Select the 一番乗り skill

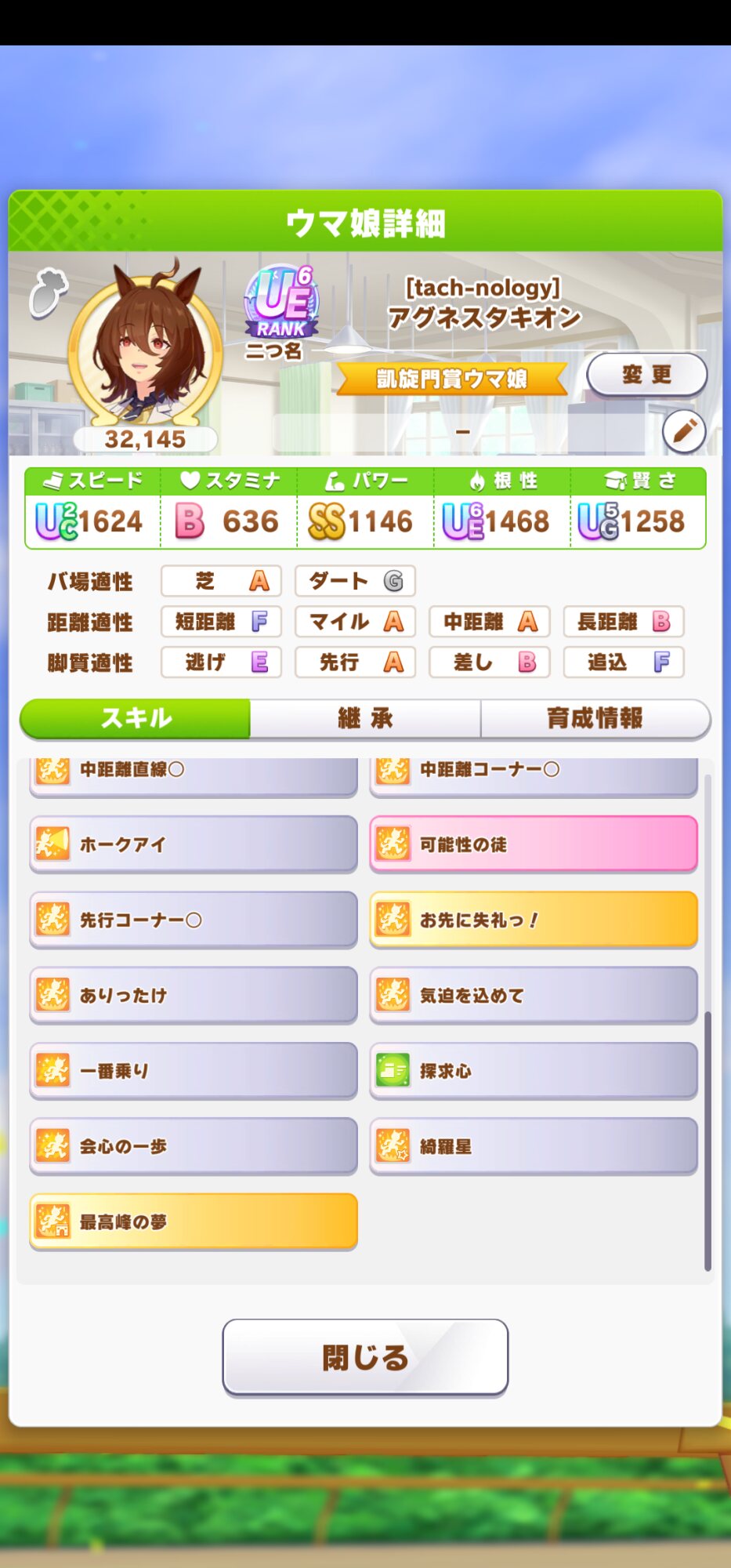(194, 1070)
